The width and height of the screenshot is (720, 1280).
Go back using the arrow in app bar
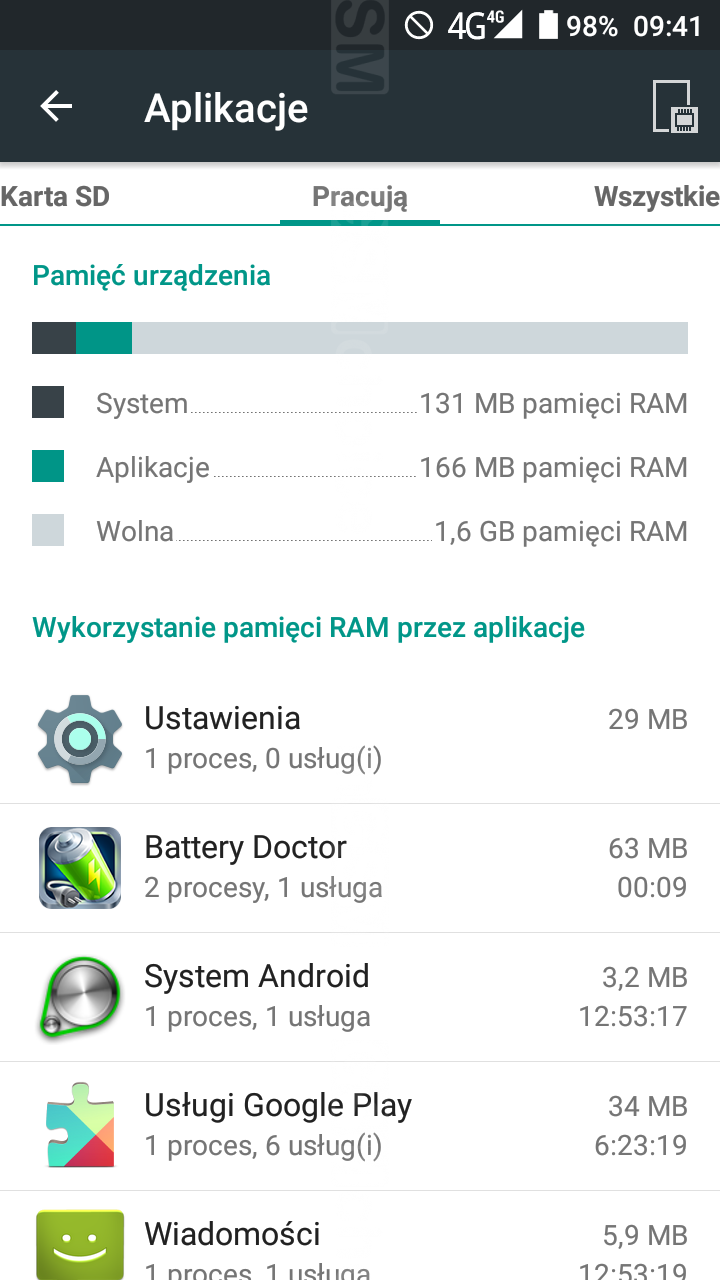click(57, 107)
